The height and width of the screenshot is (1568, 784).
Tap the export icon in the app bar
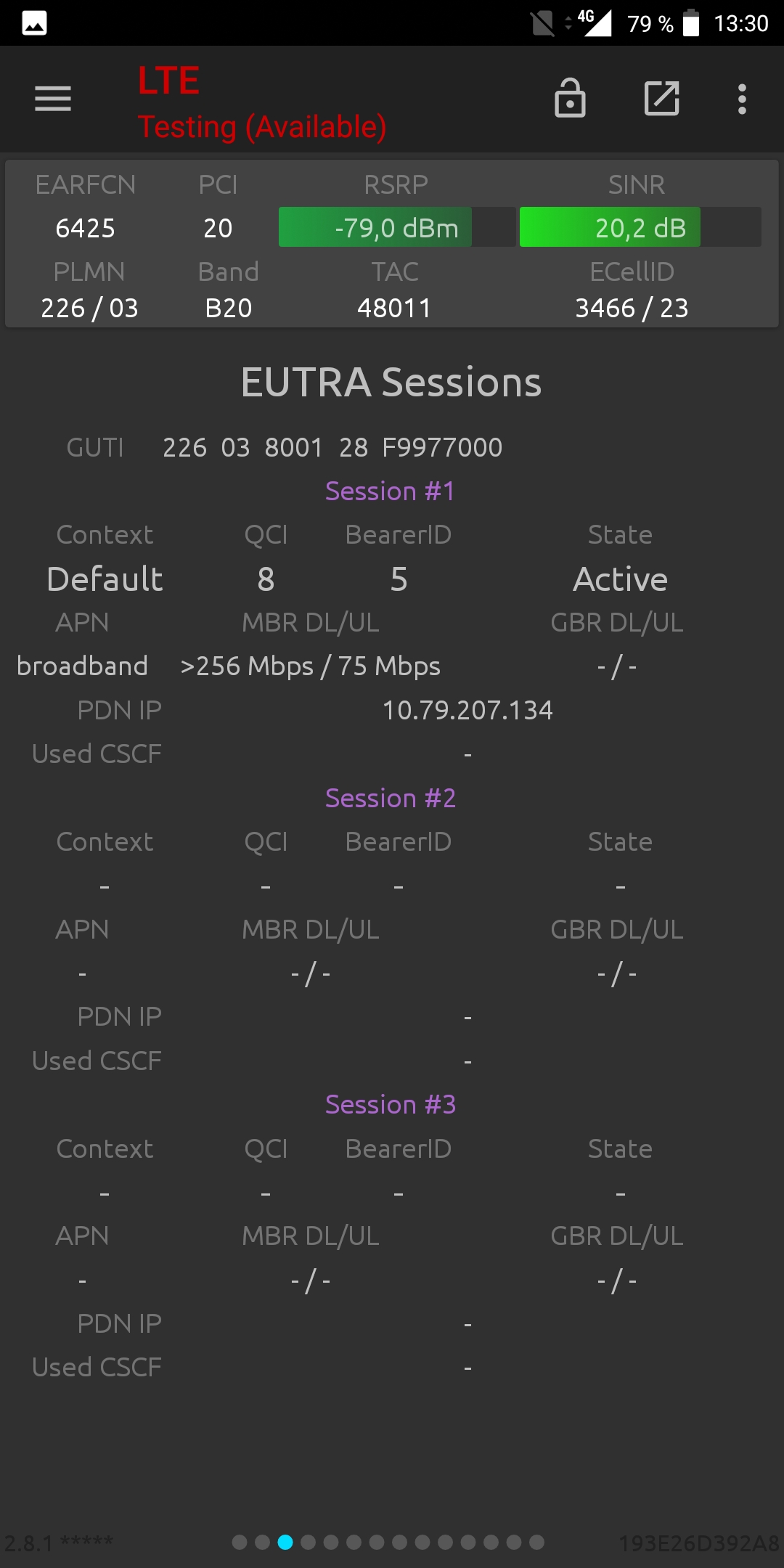pyautogui.click(x=662, y=99)
